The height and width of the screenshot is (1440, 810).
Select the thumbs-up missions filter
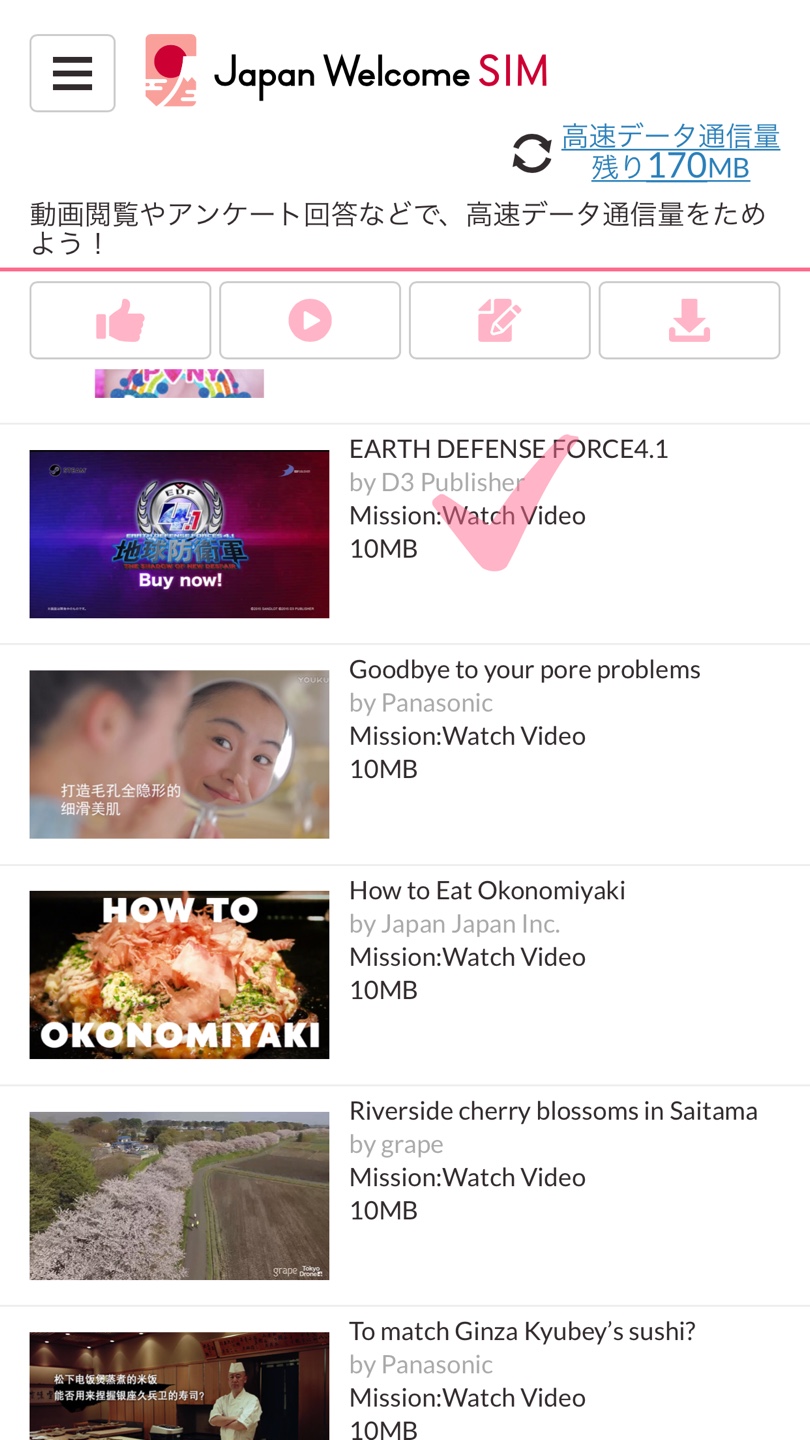tap(120, 319)
